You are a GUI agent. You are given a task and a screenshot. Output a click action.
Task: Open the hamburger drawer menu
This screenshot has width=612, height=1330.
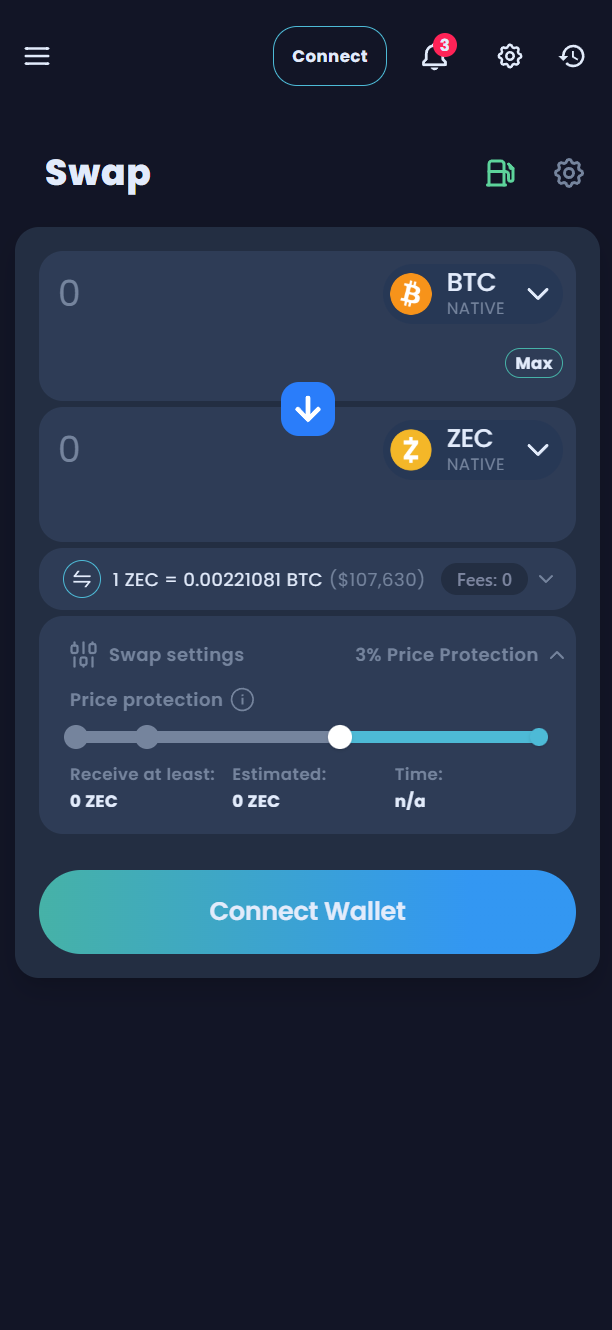(37, 56)
